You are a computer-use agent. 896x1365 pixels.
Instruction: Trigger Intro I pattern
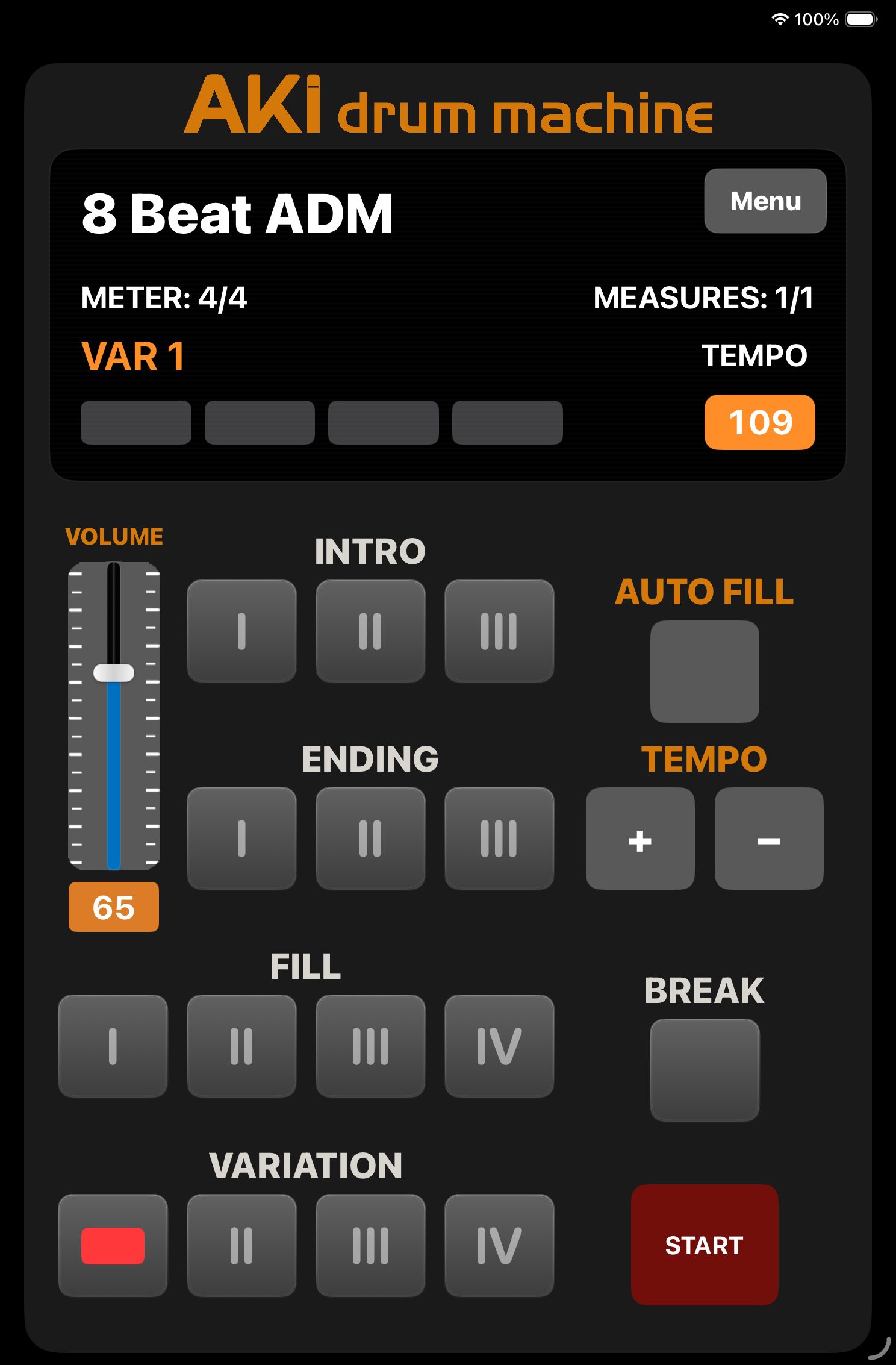pos(241,631)
